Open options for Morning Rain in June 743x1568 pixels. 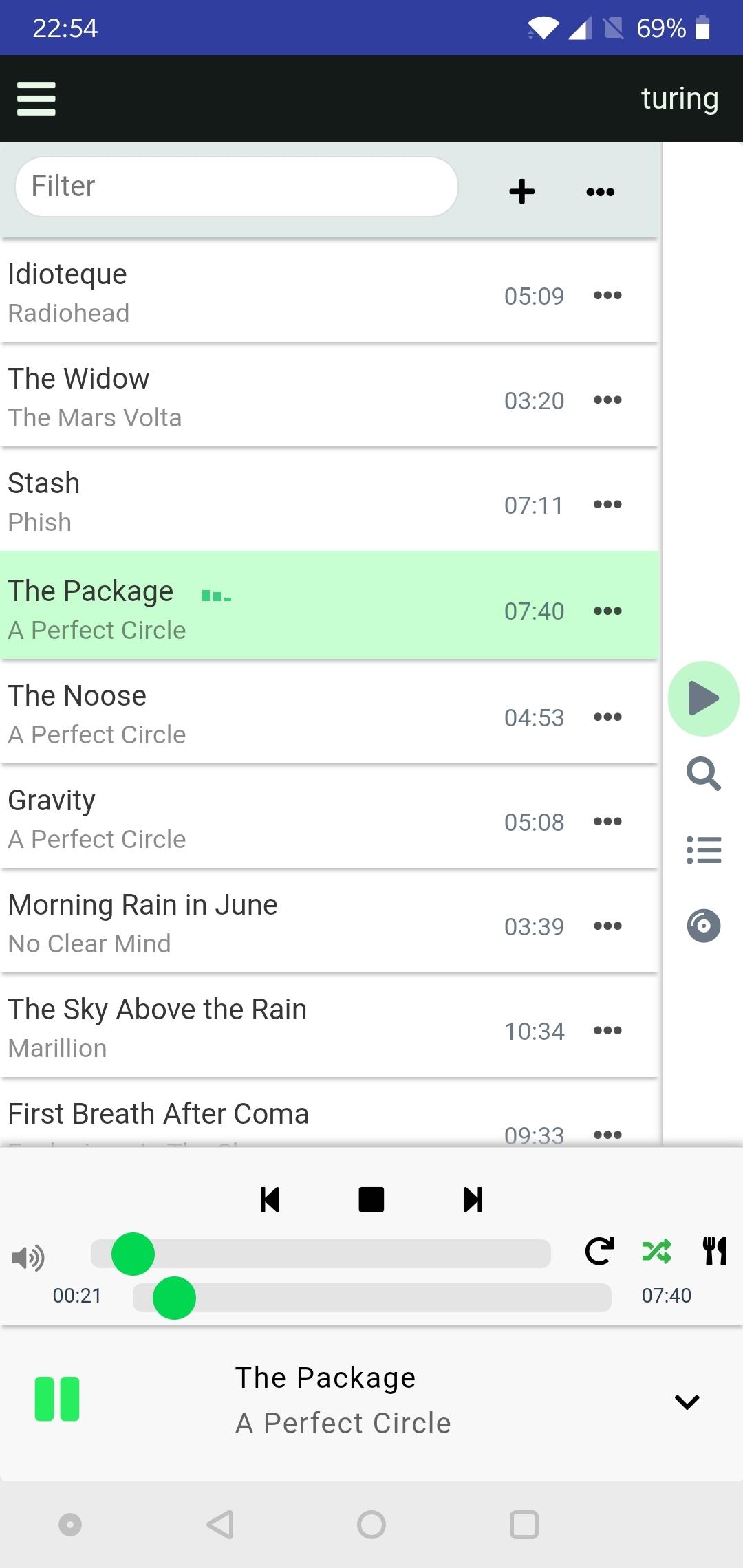point(607,926)
